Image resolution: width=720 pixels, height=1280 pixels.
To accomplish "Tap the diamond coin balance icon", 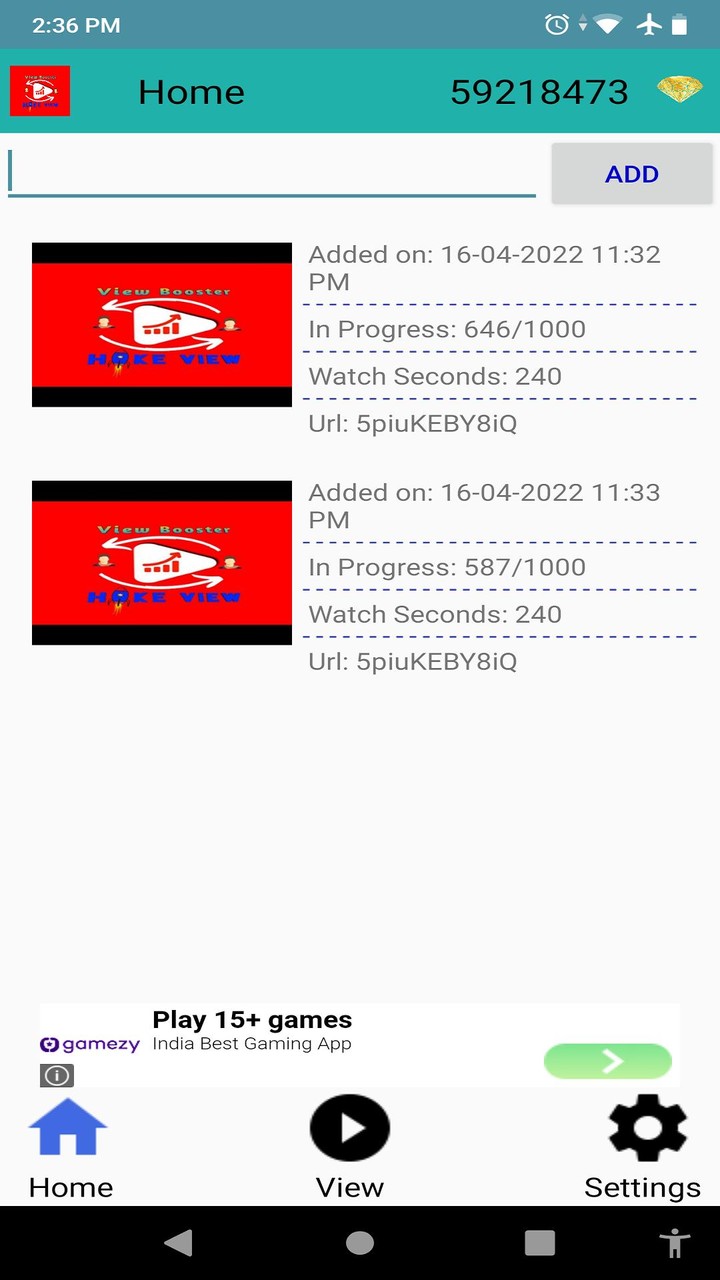I will pos(682,90).
